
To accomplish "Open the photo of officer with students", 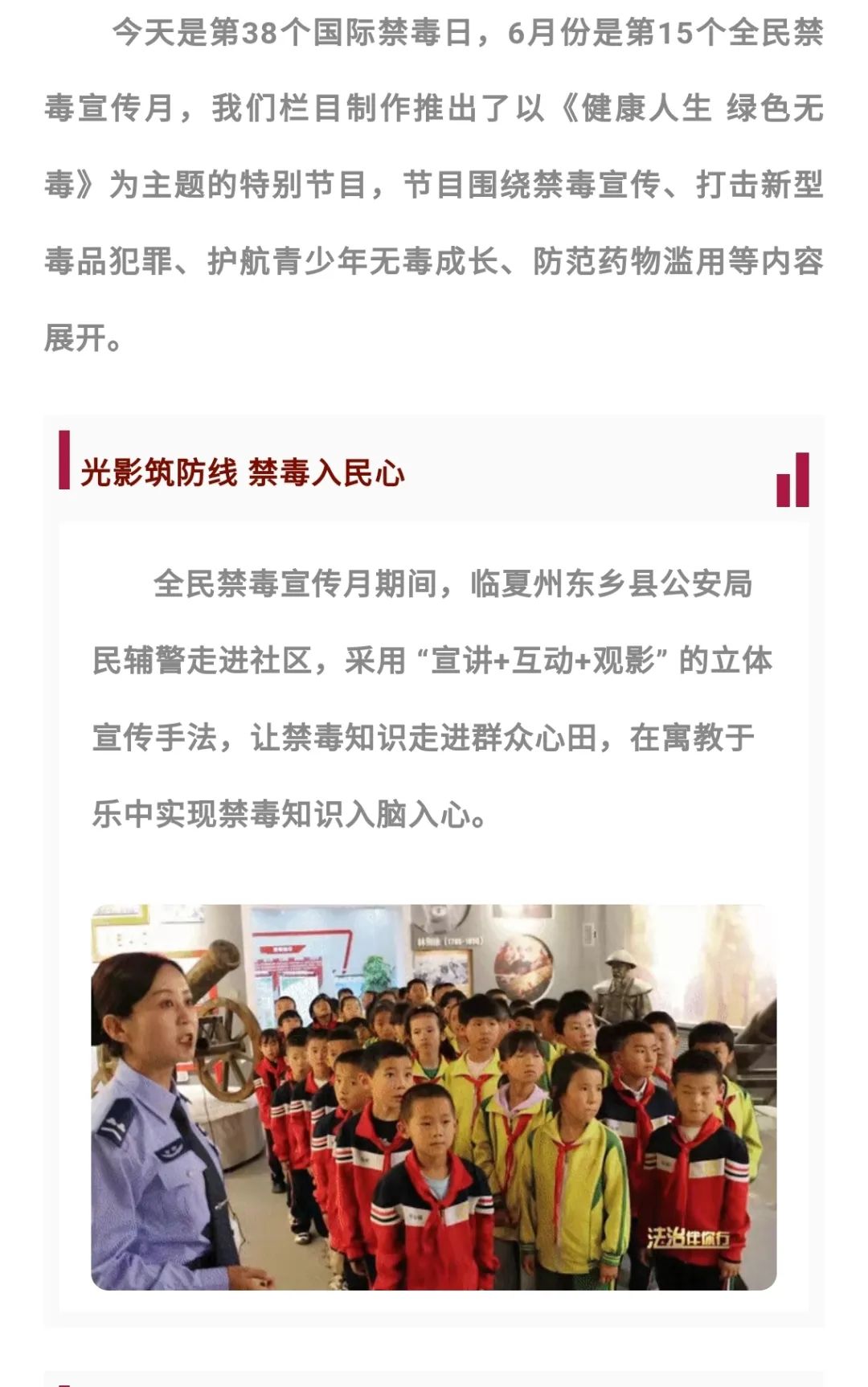I will click(x=434, y=1097).
